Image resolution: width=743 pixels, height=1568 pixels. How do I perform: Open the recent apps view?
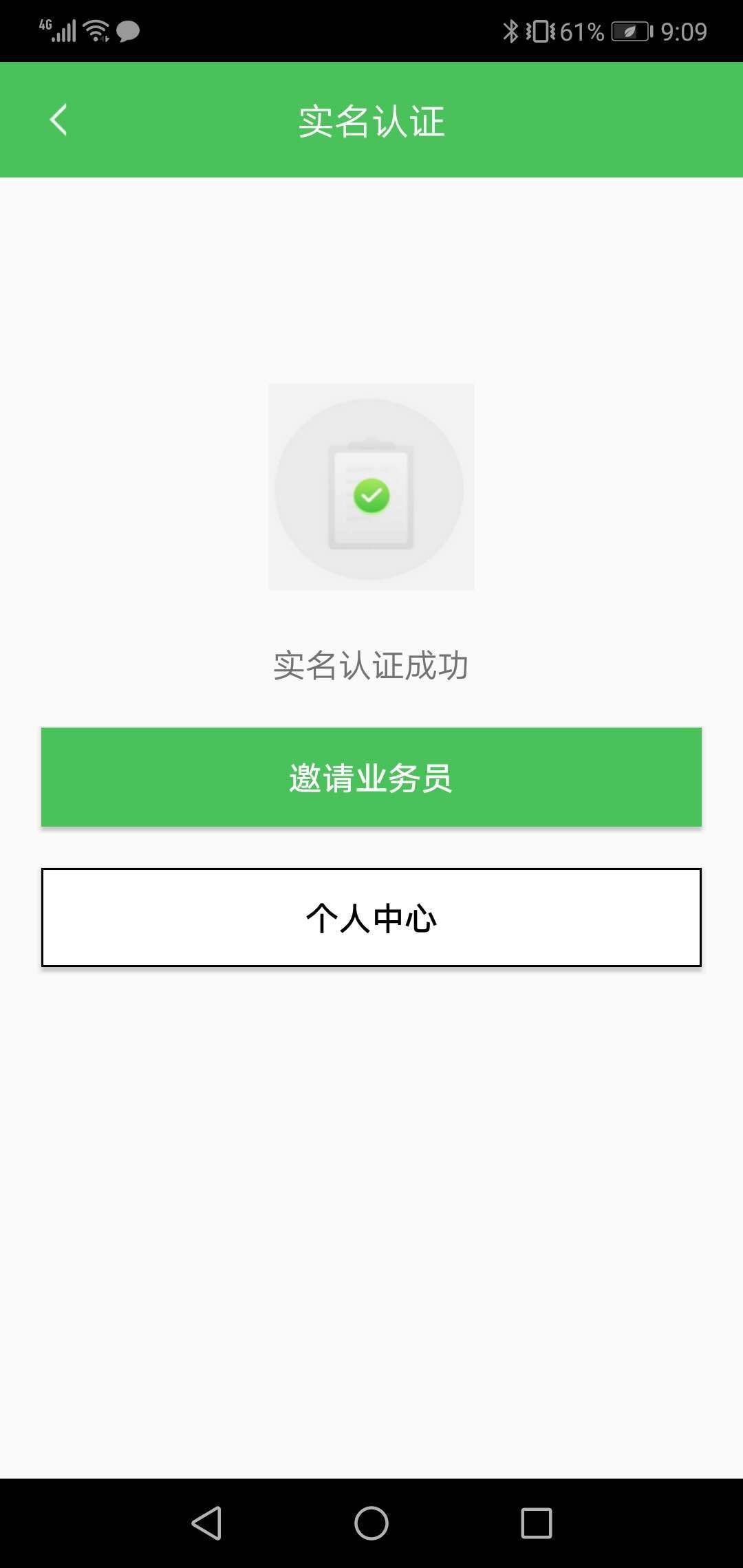(x=536, y=1523)
